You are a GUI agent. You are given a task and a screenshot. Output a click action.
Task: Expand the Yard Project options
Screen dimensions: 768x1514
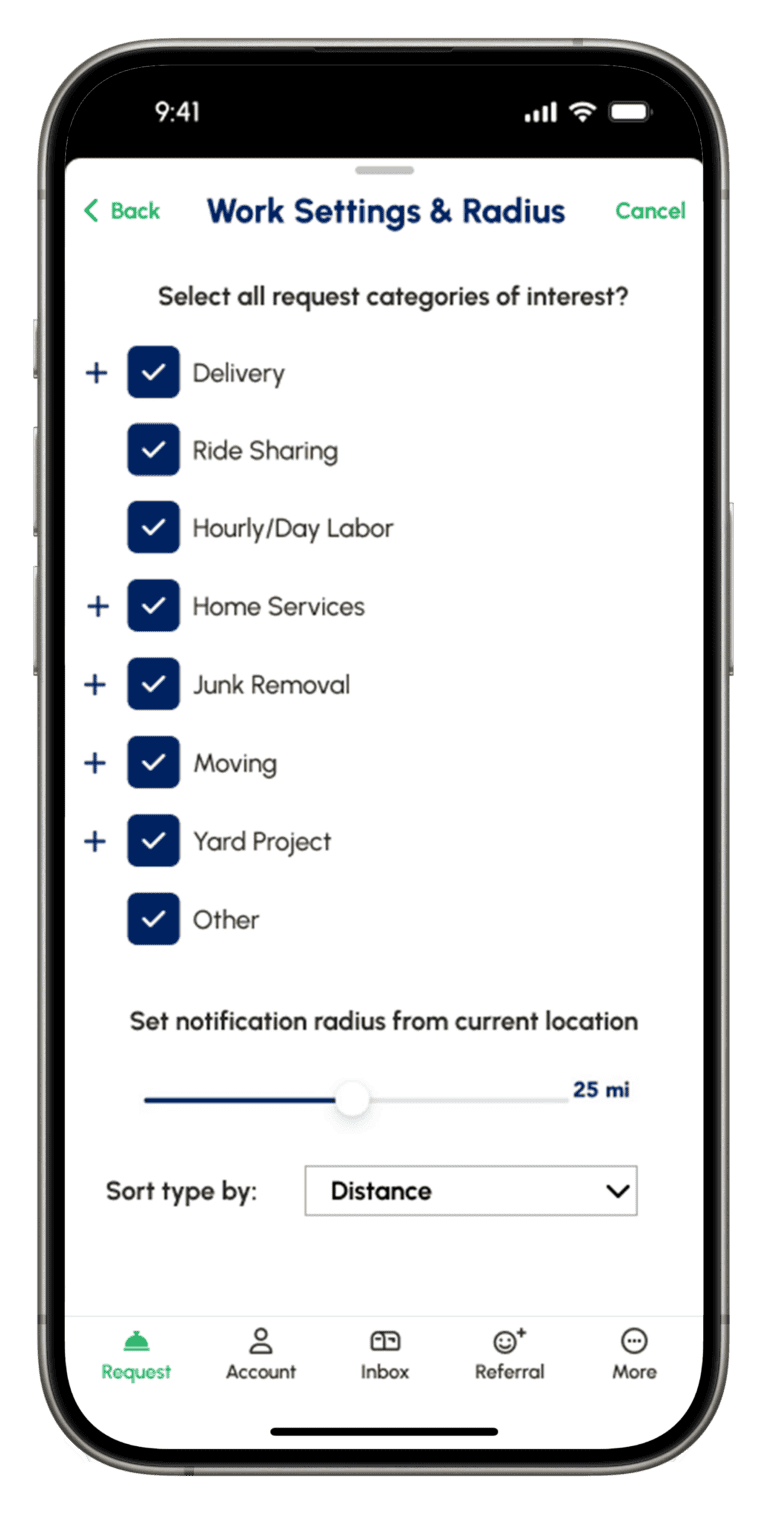[x=96, y=841]
